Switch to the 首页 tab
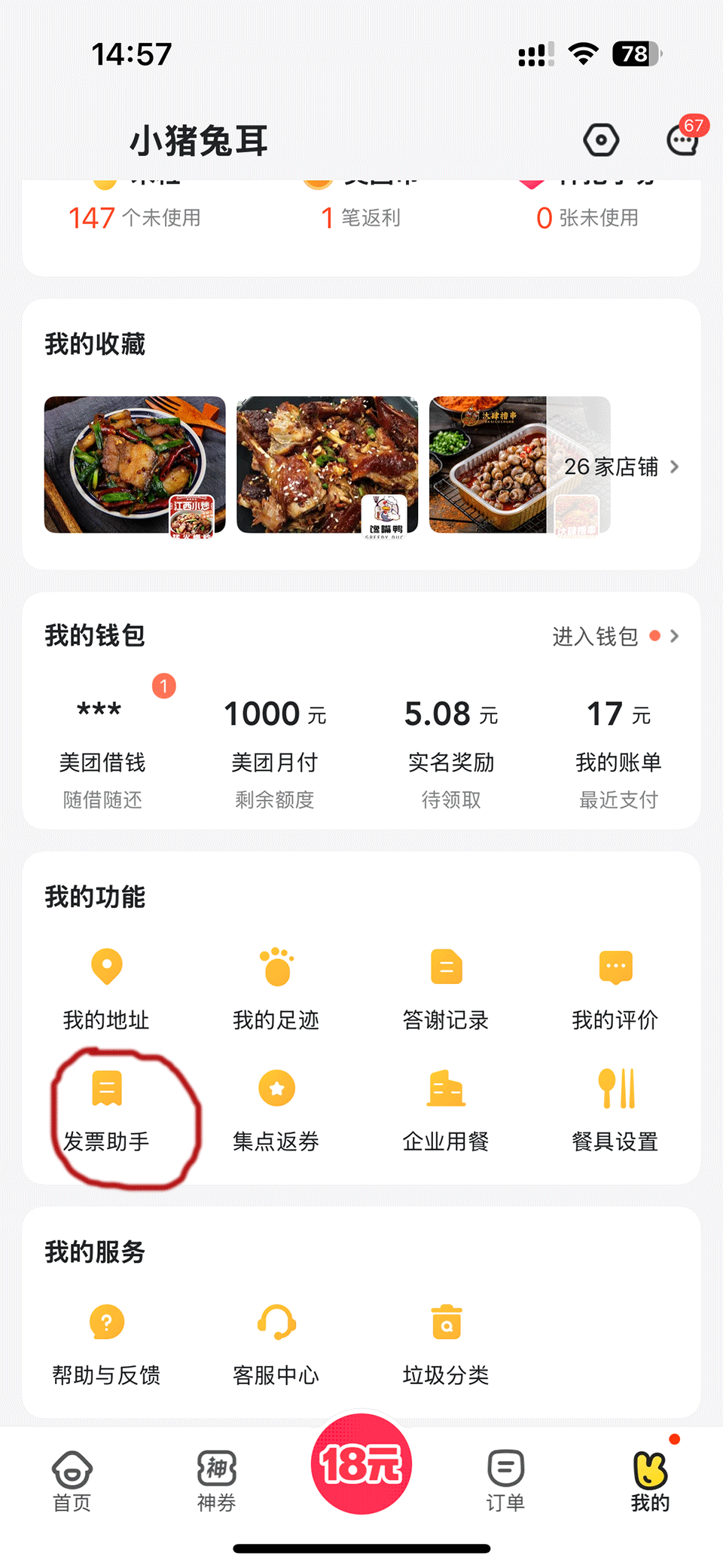 click(72, 1480)
